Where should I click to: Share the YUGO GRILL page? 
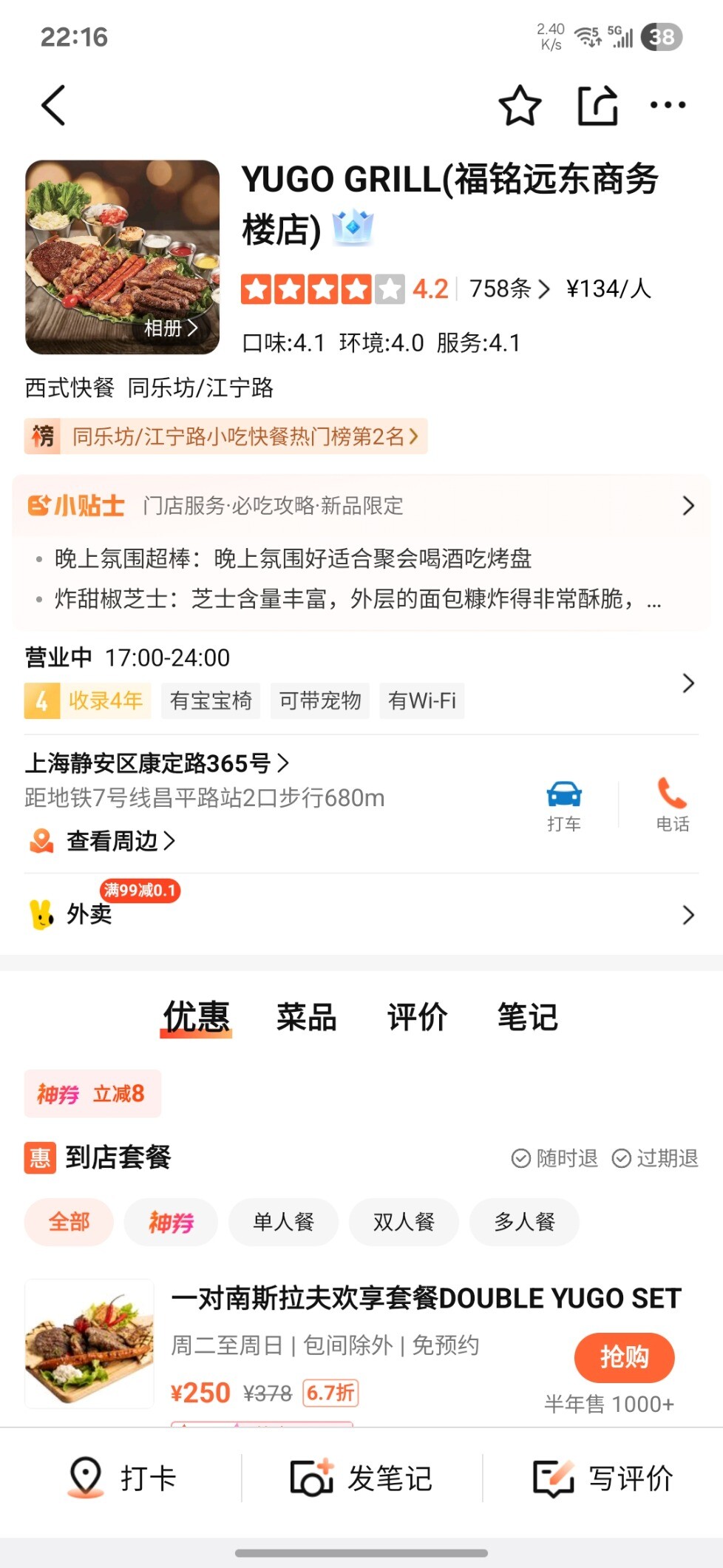click(597, 106)
